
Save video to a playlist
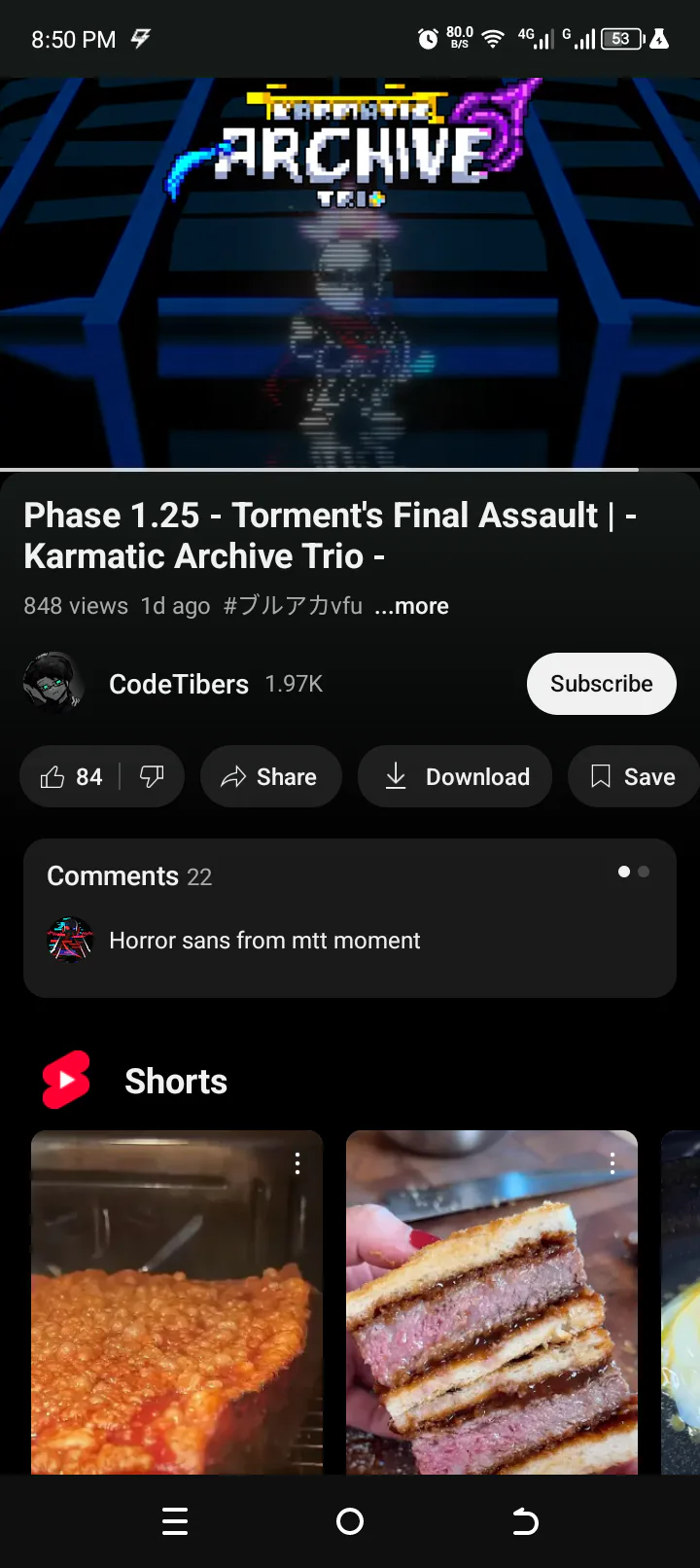(634, 776)
